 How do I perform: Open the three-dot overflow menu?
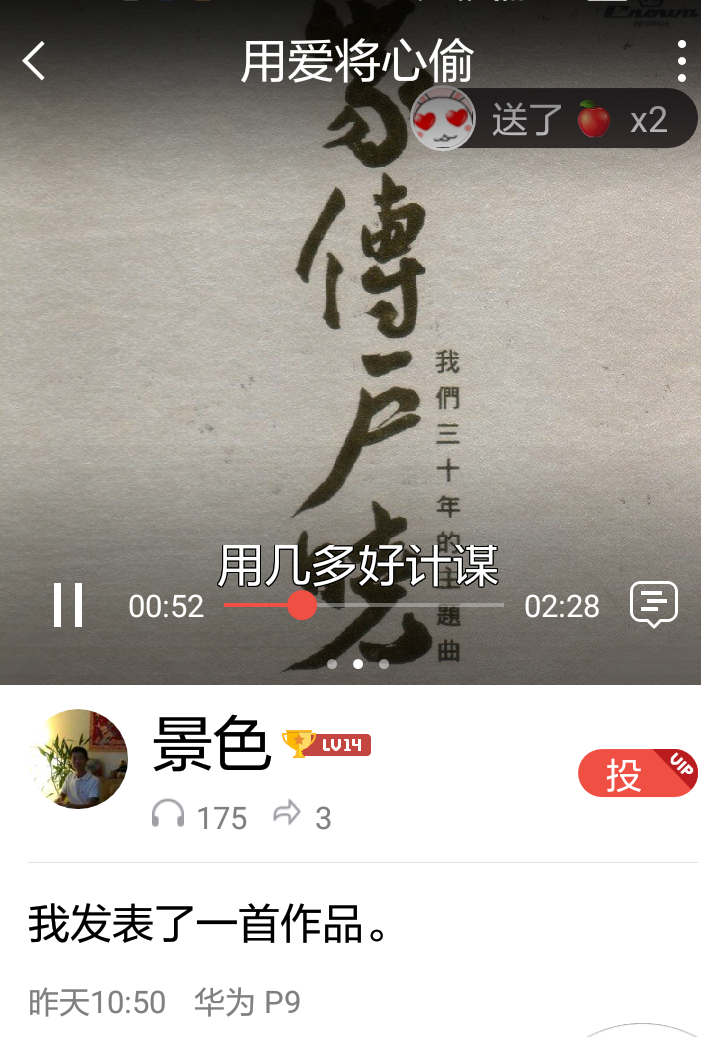681,61
